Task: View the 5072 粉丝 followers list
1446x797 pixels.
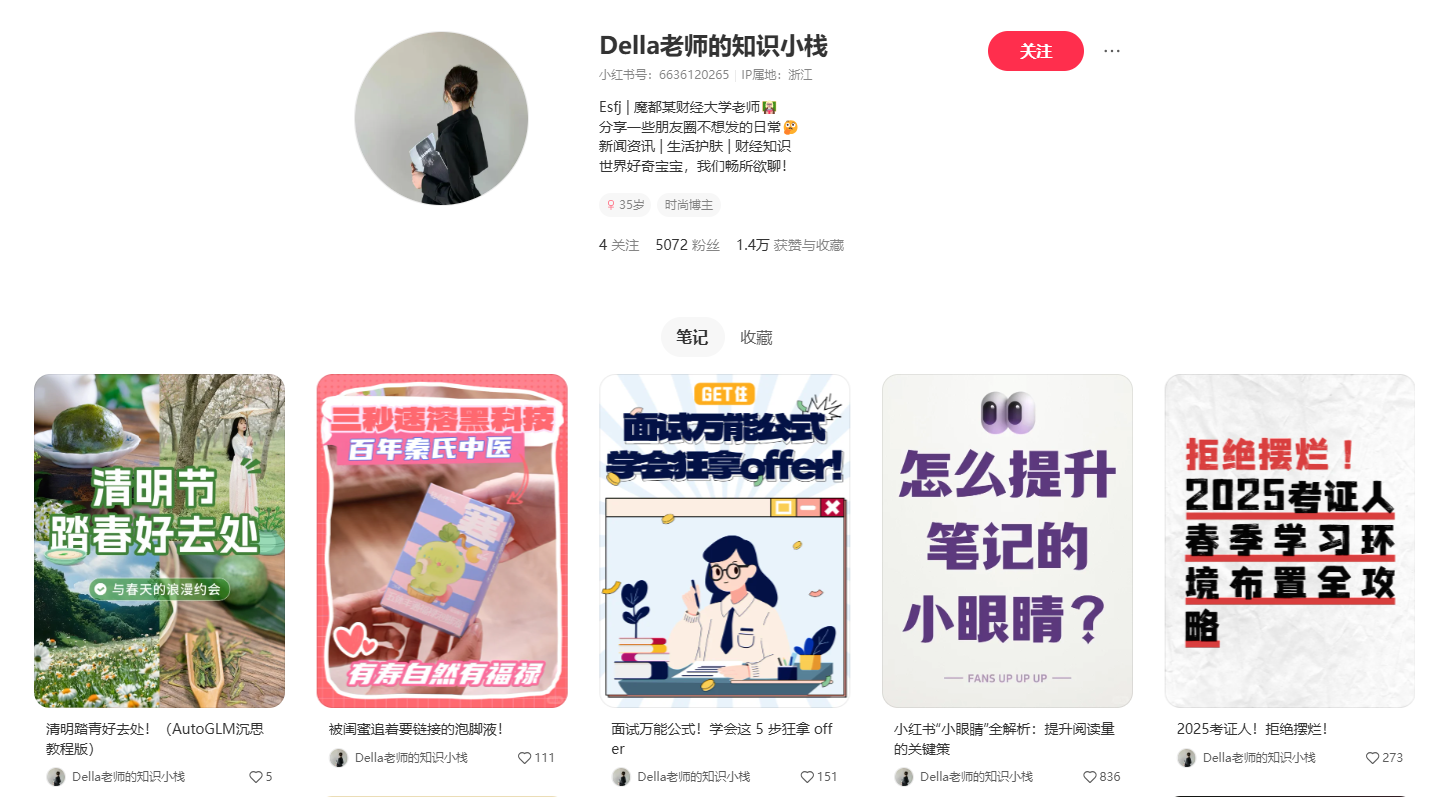Action: (687, 245)
